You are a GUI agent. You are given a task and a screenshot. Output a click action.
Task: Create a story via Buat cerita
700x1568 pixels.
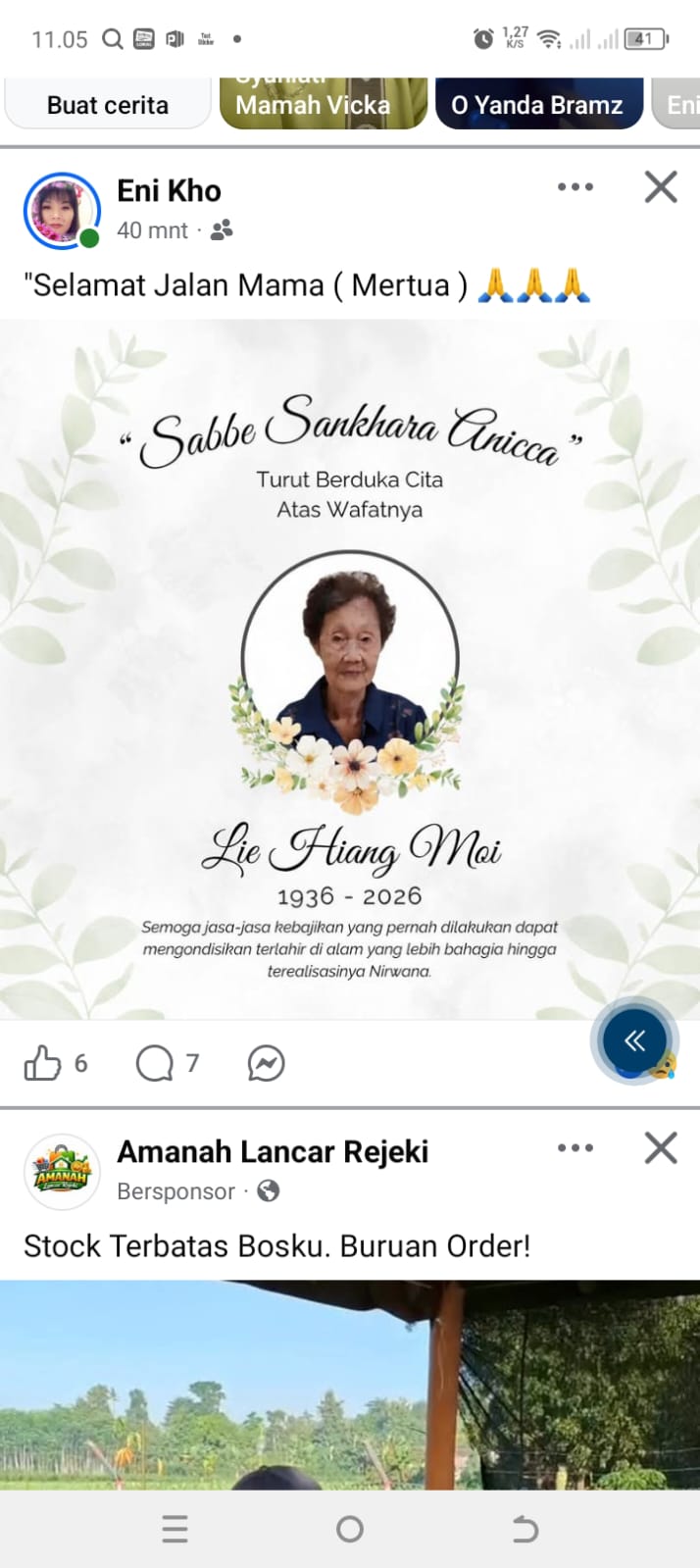pos(108,104)
